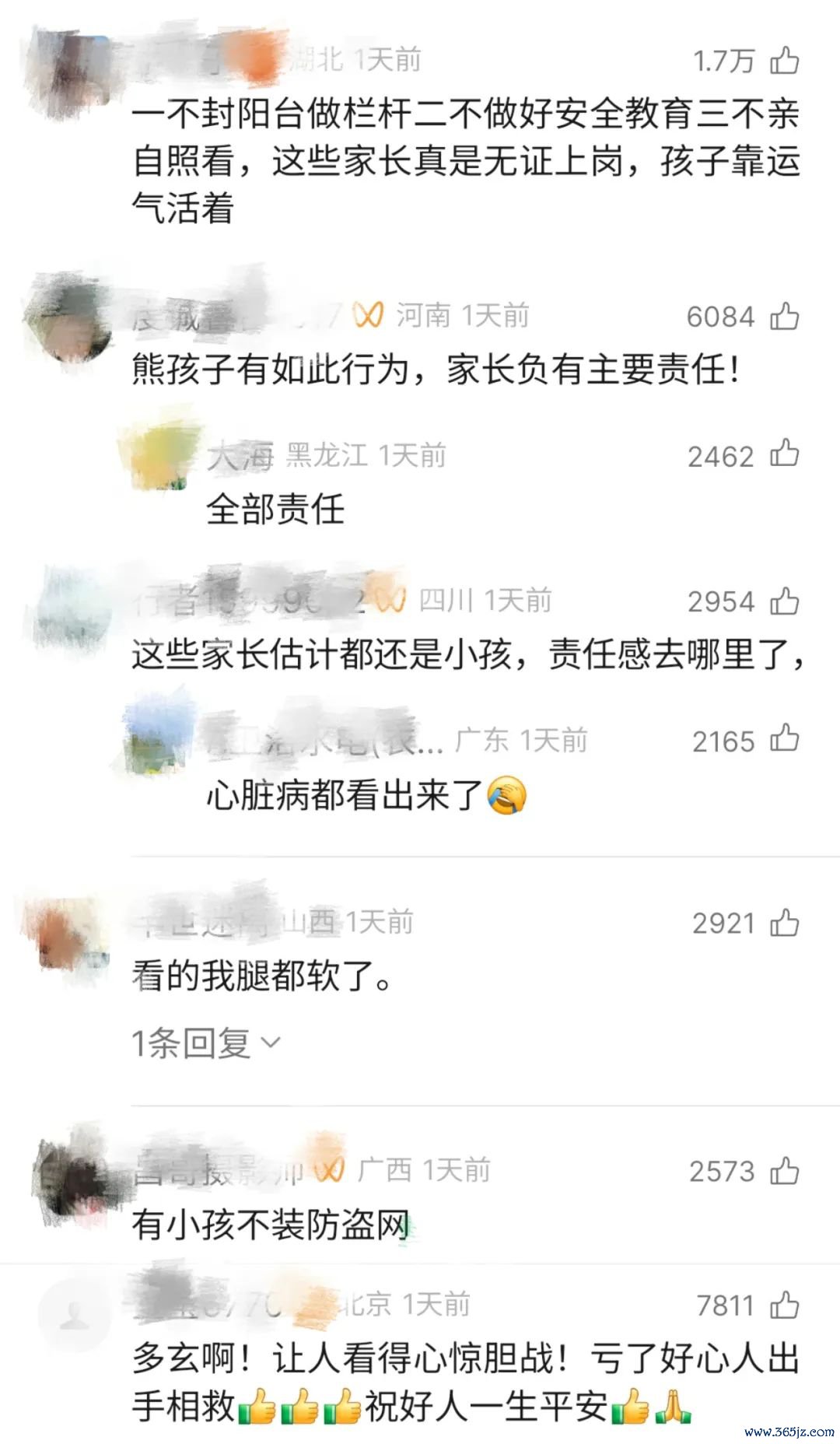Open avatar of the 河南 commenter
The image size is (840, 1444).
tap(68, 319)
